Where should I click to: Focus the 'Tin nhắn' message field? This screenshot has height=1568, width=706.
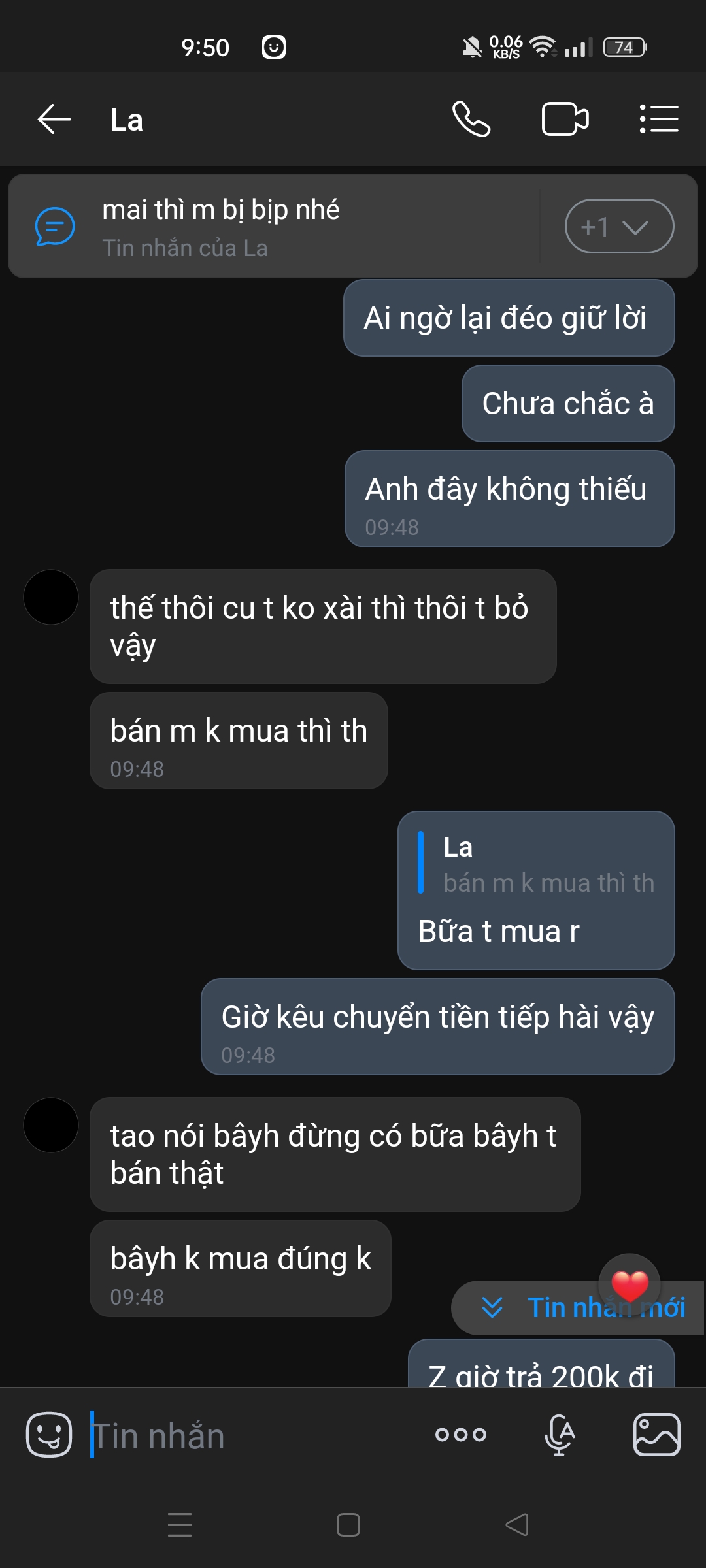click(x=248, y=1436)
